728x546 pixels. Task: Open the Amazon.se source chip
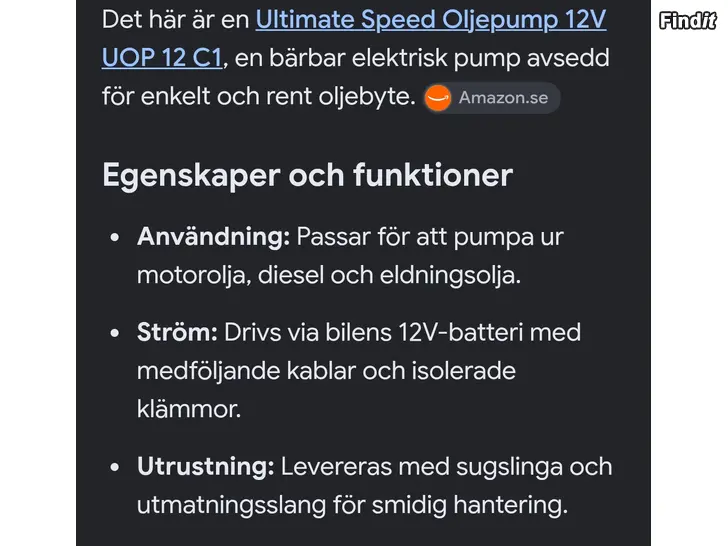tap(492, 98)
